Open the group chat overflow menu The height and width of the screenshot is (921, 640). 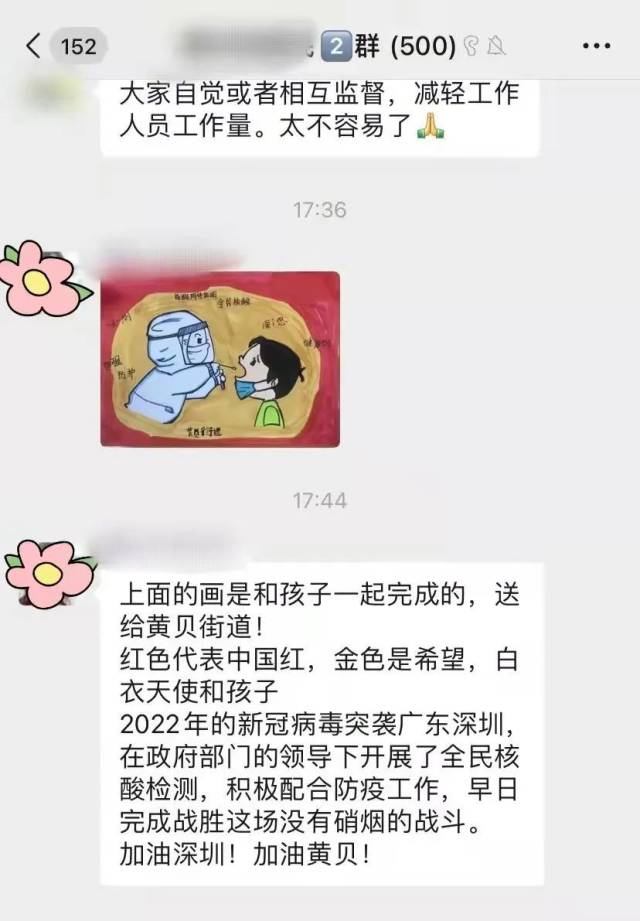click(596, 46)
